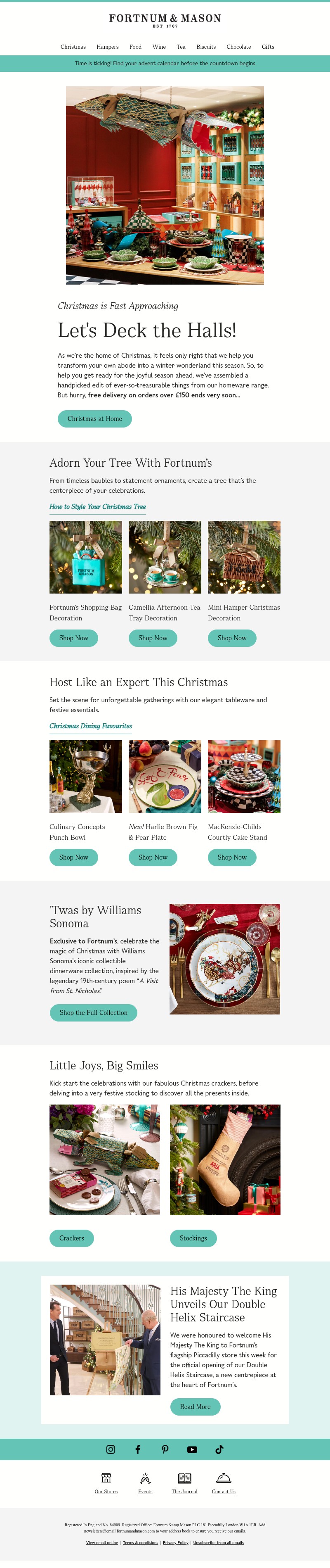Shop Now for MacKenzie-Childs Courtly Cake Stand
The image size is (330, 1568).
(x=232, y=857)
